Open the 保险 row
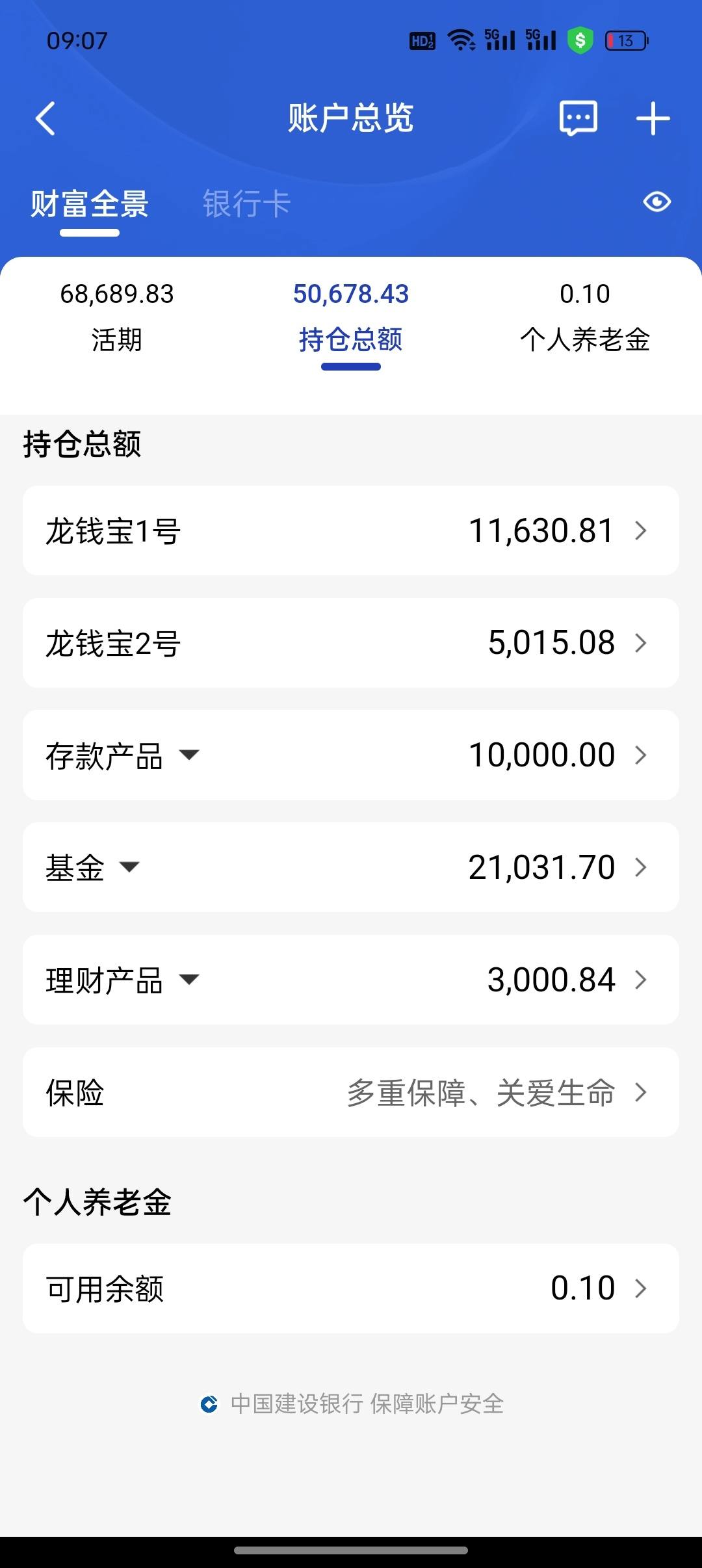The width and height of the screenshot is (702, 1568). 351,1092
